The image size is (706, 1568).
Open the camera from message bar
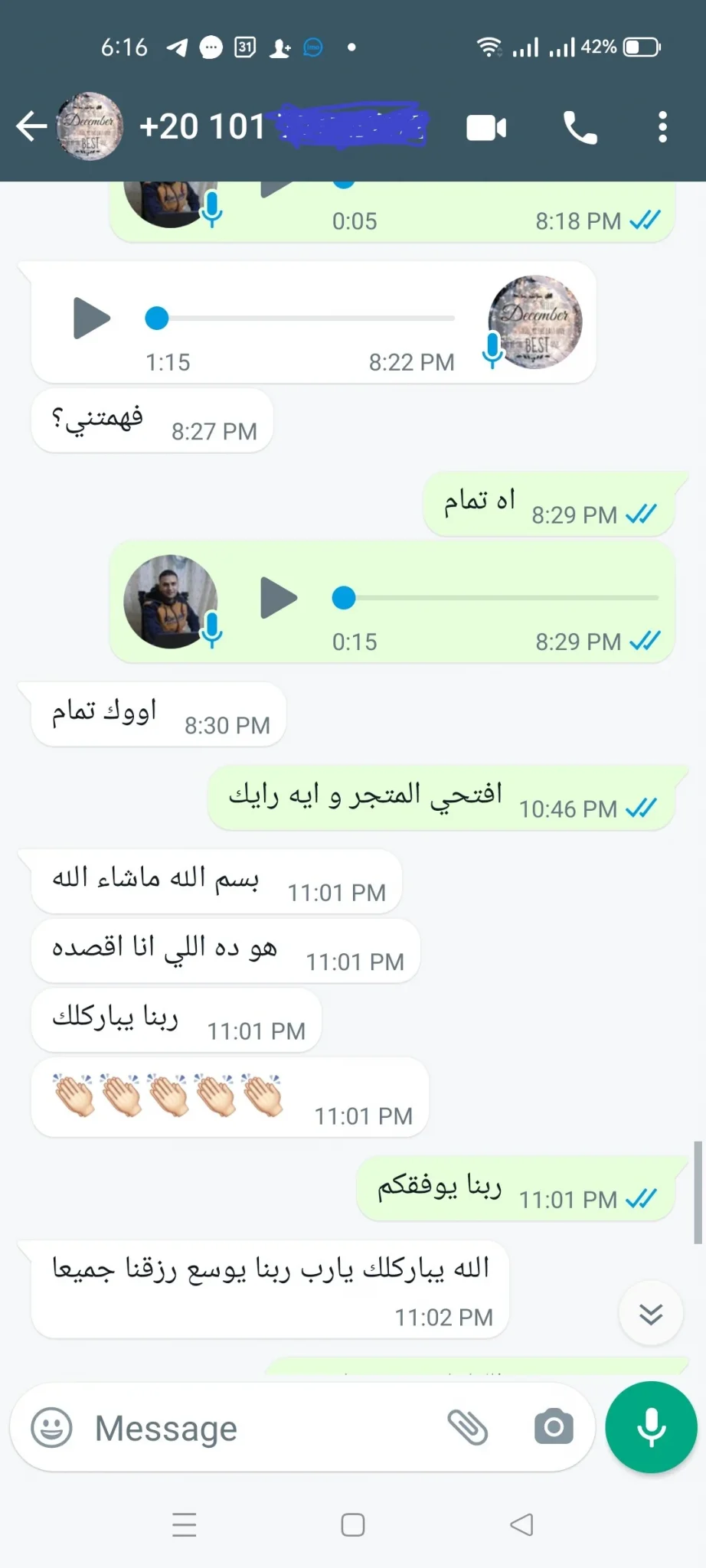click(x=554, y=1426)
